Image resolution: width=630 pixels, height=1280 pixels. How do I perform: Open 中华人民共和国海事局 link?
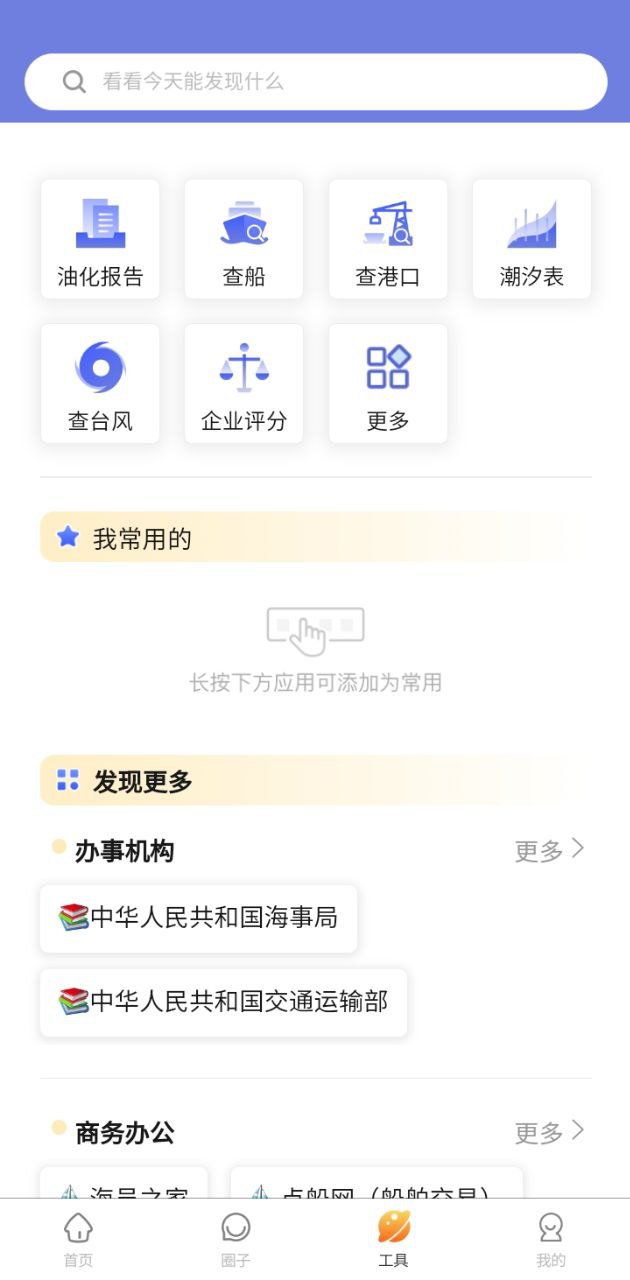[199, 918]
